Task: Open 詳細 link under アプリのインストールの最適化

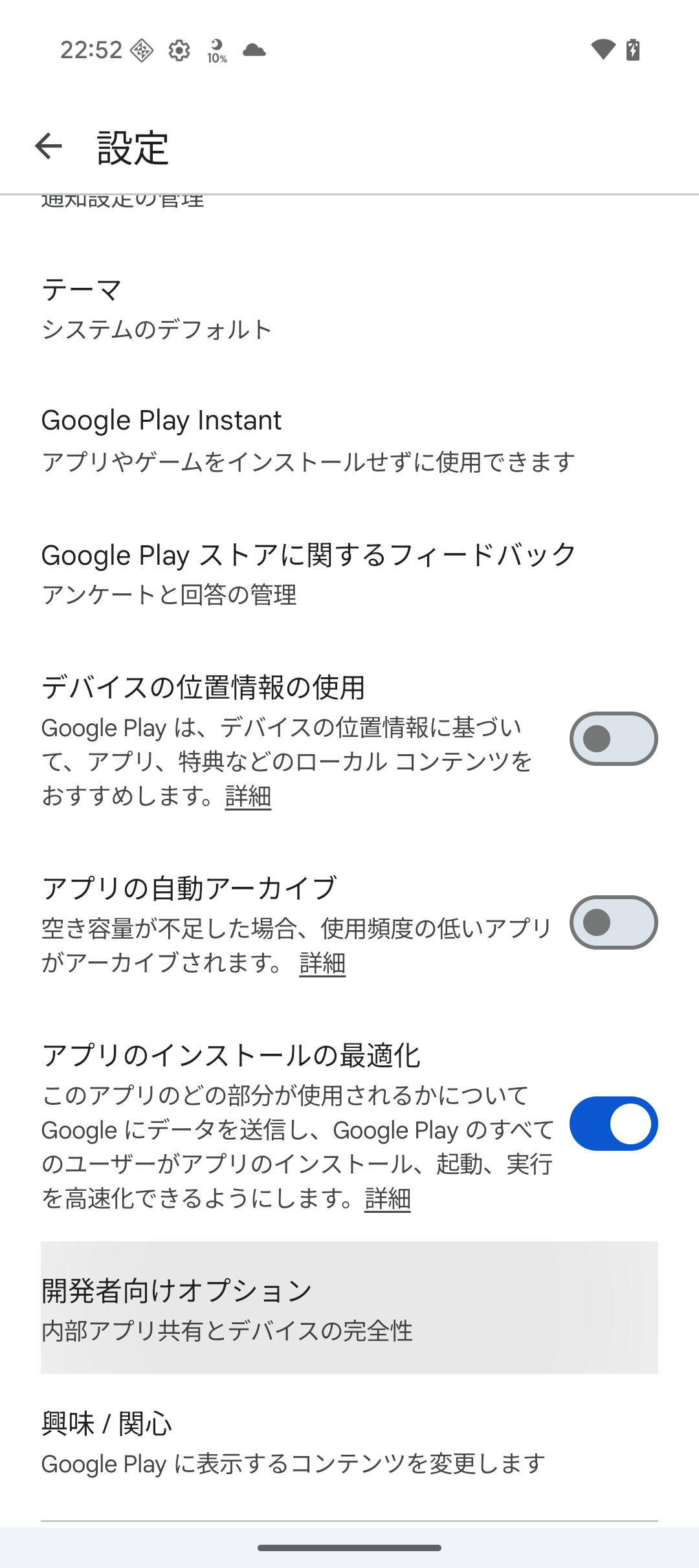Action: pos(388,1199)
